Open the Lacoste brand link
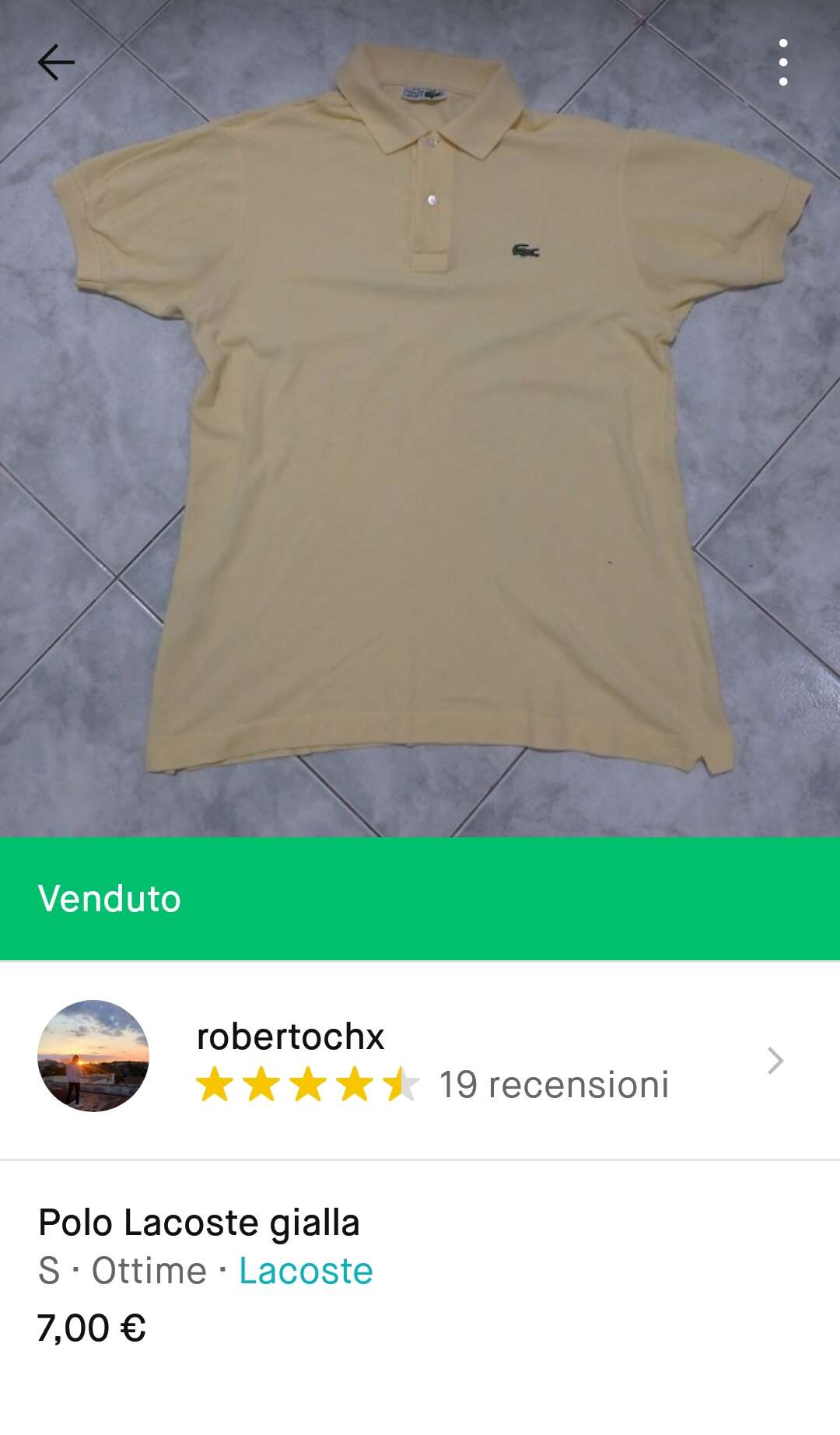840x1435 pixels. 306,1271
